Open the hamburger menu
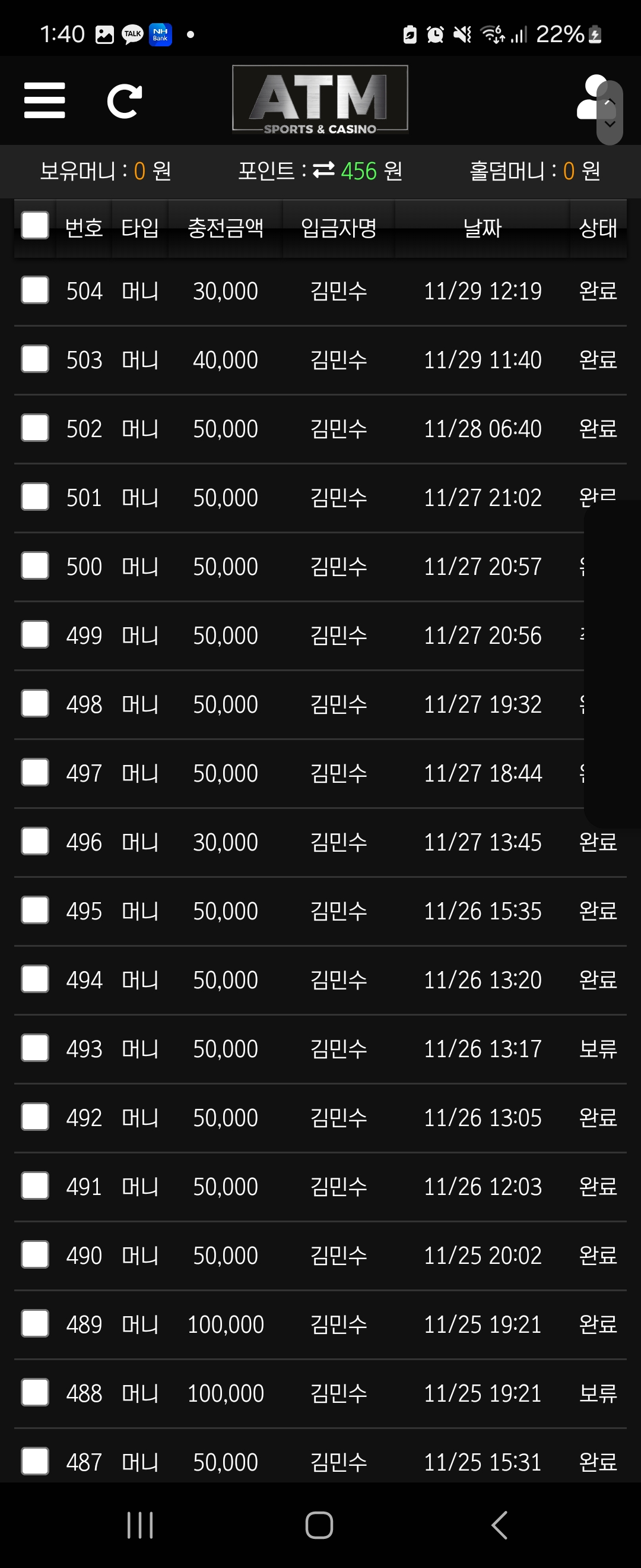641x1568 pixels. tap(45, 100)
